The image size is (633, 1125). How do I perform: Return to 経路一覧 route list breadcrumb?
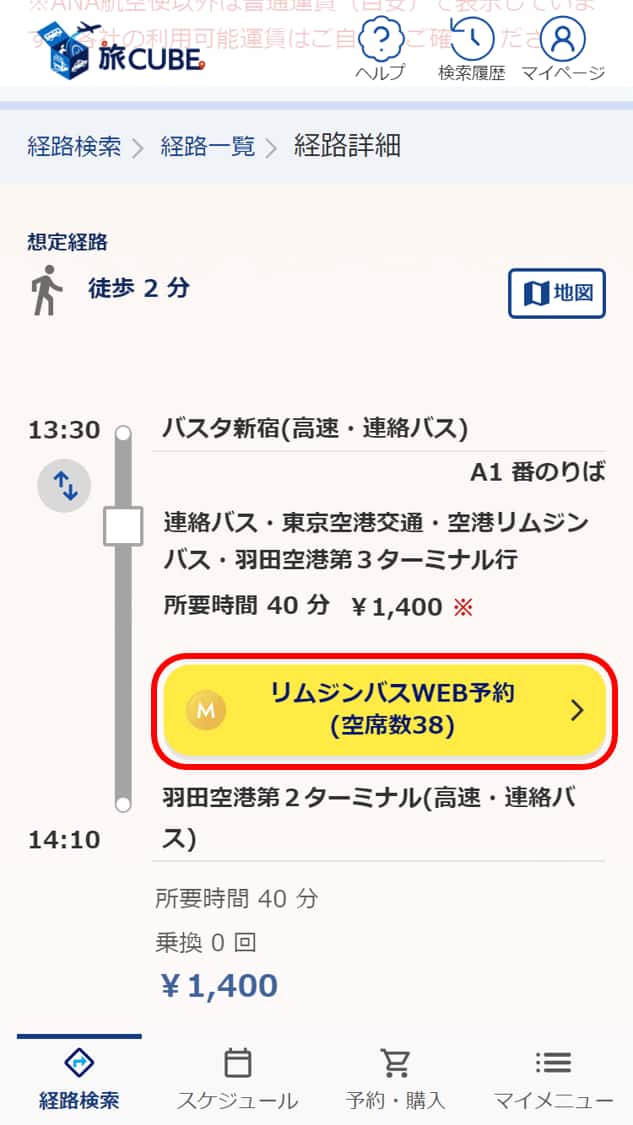pyautogui.click(x=207, y=147)
